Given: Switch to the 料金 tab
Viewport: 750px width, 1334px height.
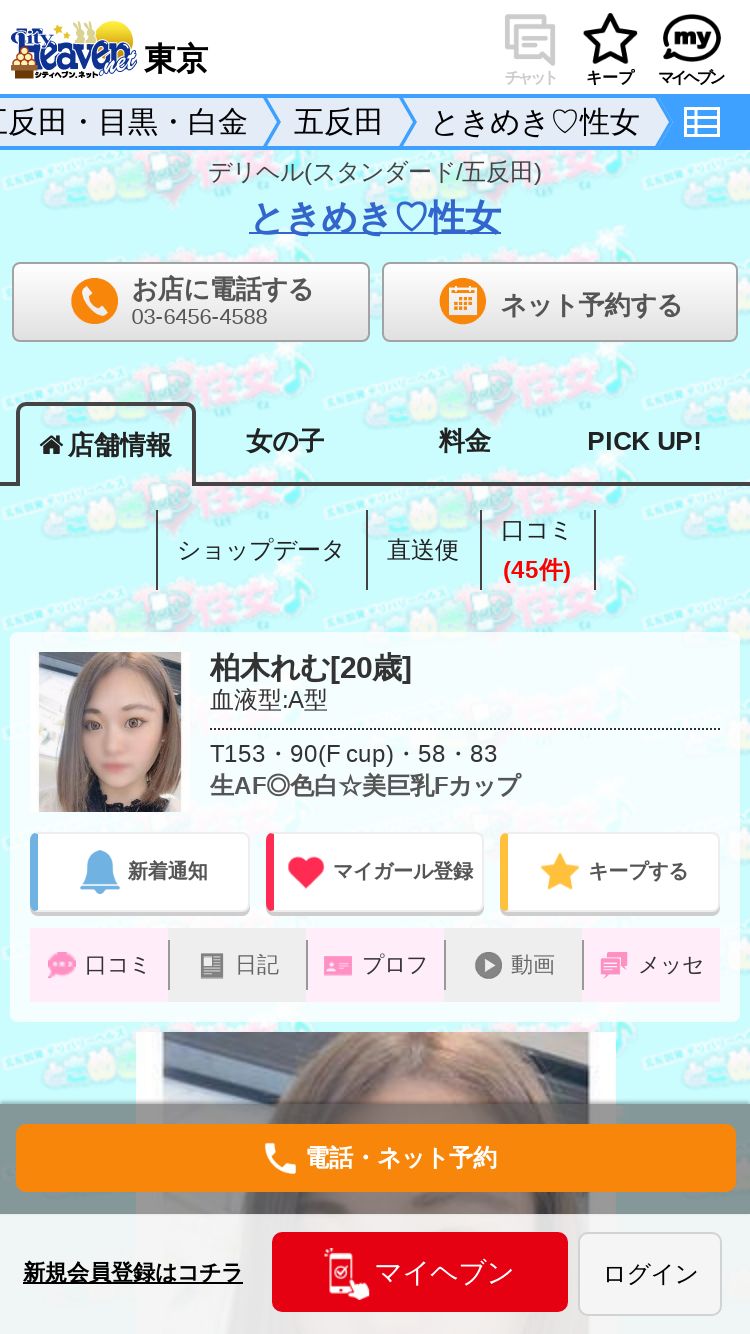Looking at the screenshot, I should pos(465,441).
